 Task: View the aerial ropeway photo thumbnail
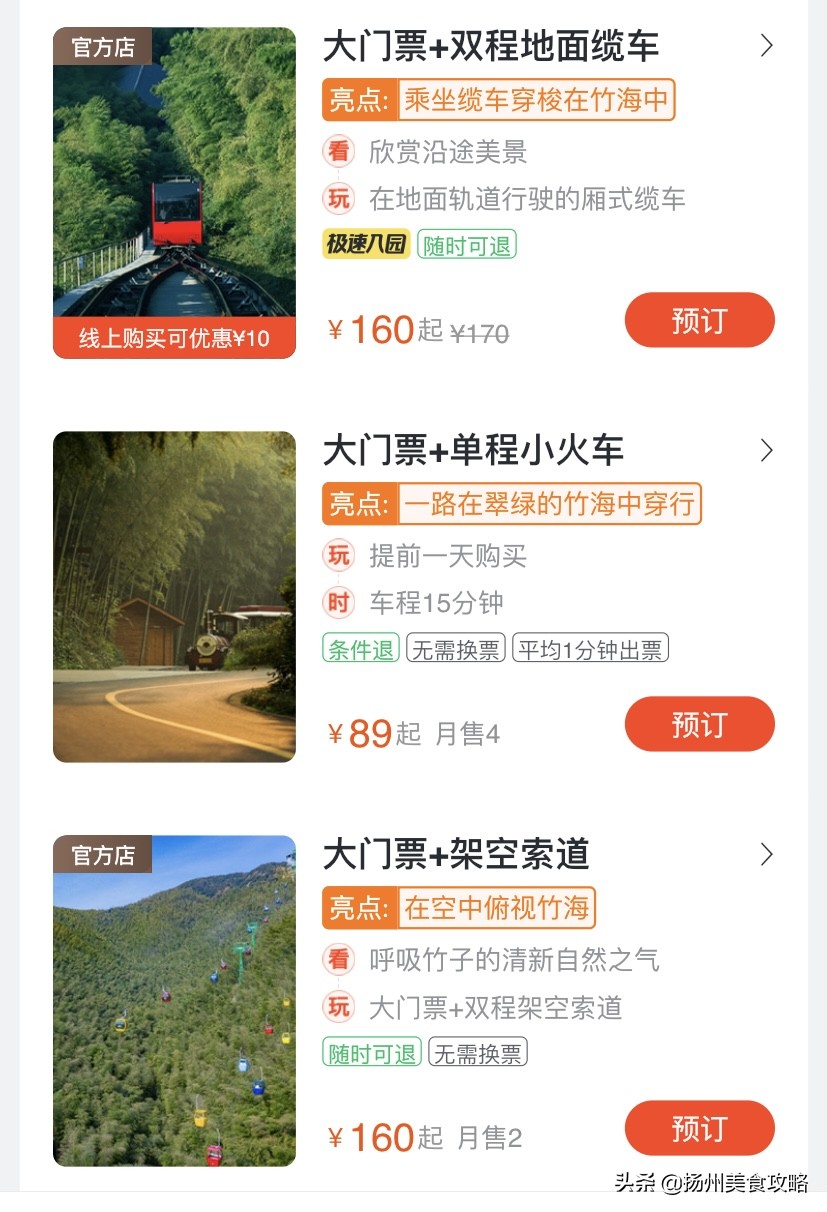point(174,1000)
